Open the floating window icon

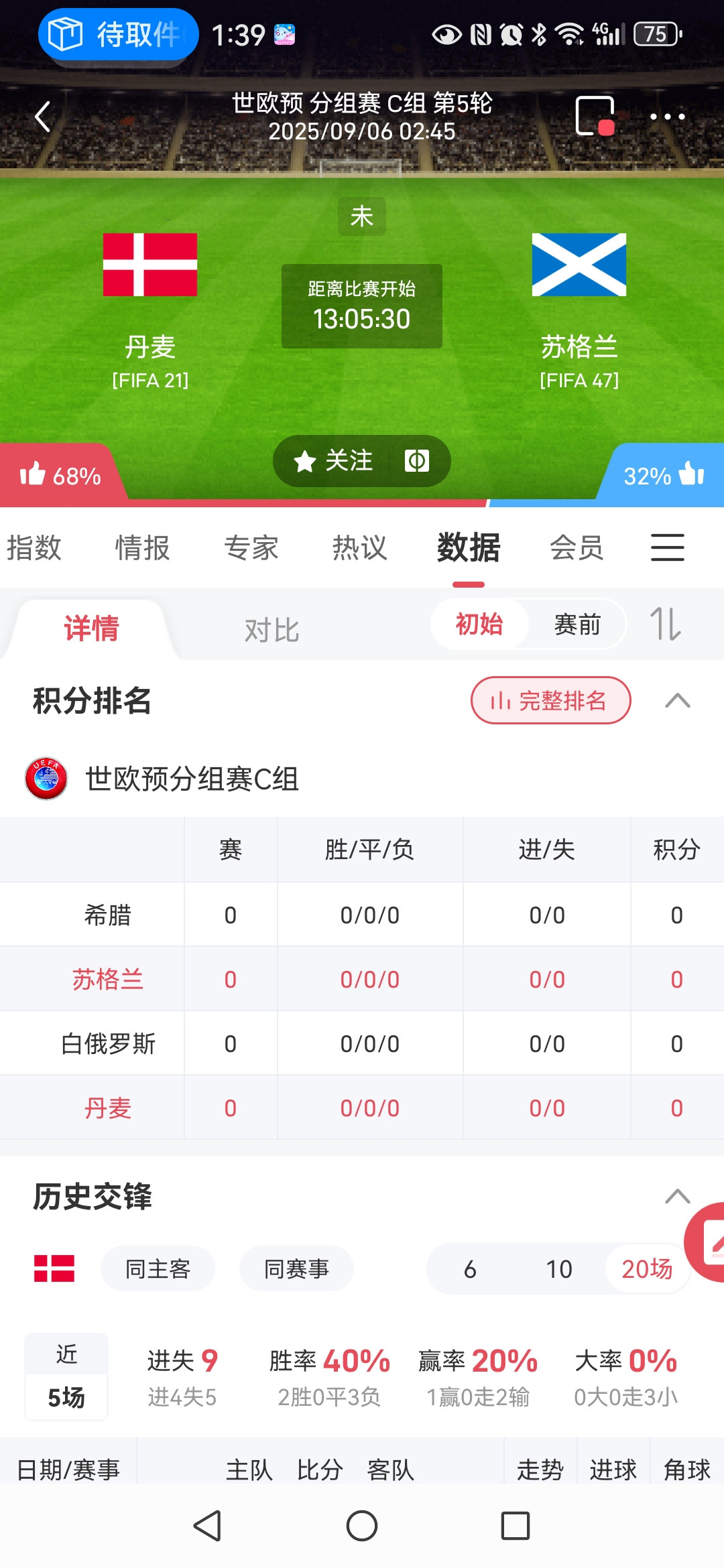[x=595, y=117]
